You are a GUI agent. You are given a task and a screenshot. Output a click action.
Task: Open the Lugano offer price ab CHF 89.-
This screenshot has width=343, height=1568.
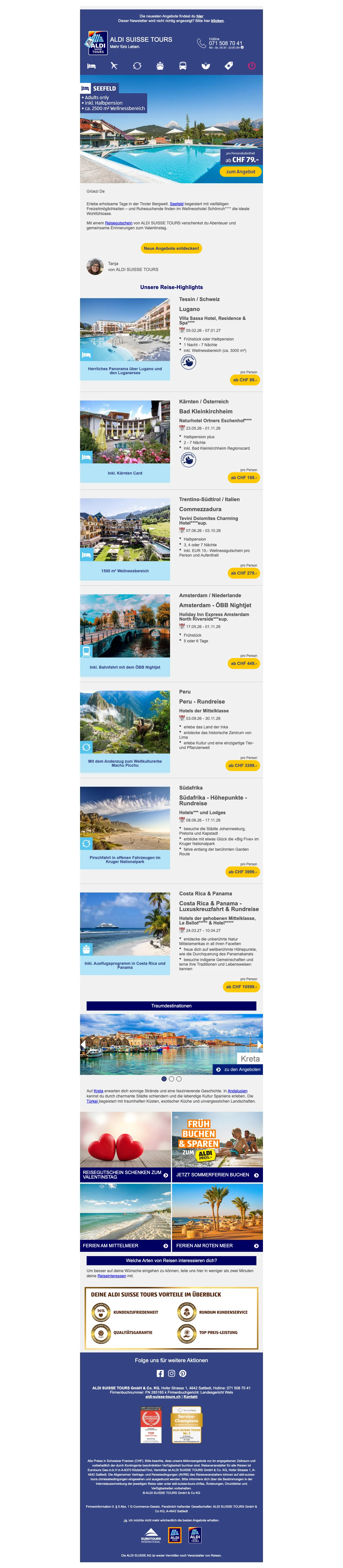(x=244, y=379)
